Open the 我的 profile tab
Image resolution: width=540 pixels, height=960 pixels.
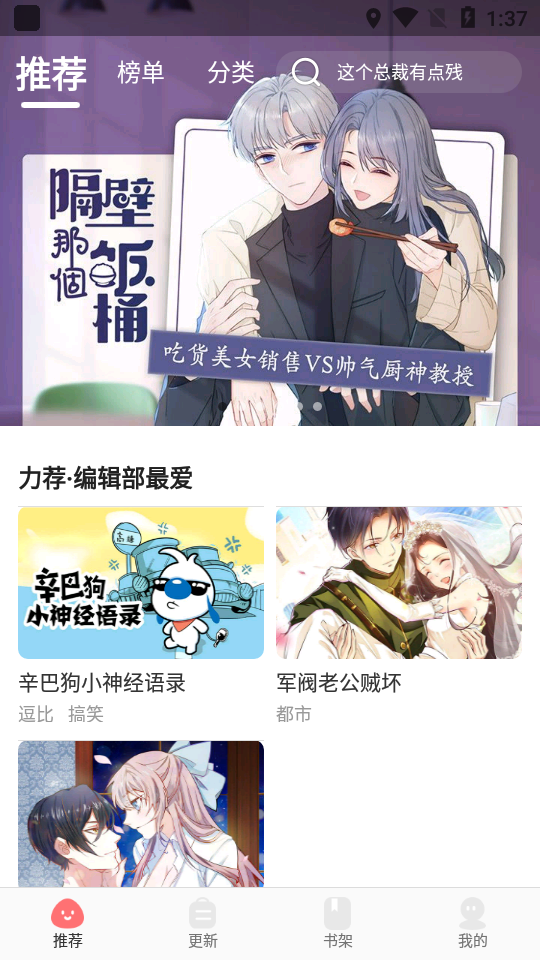tap(473, 923)
